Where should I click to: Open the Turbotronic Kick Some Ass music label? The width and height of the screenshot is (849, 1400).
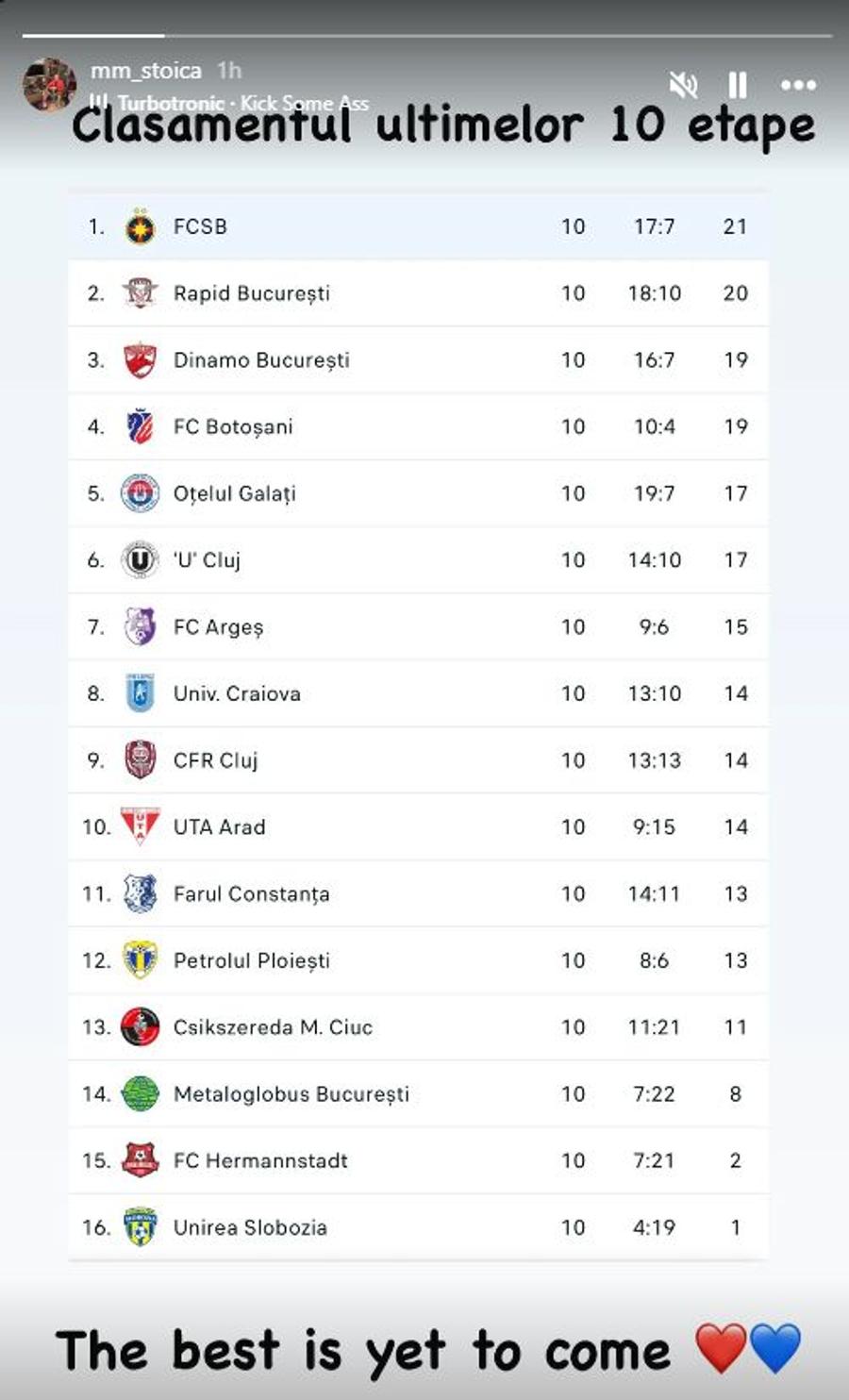229,103
